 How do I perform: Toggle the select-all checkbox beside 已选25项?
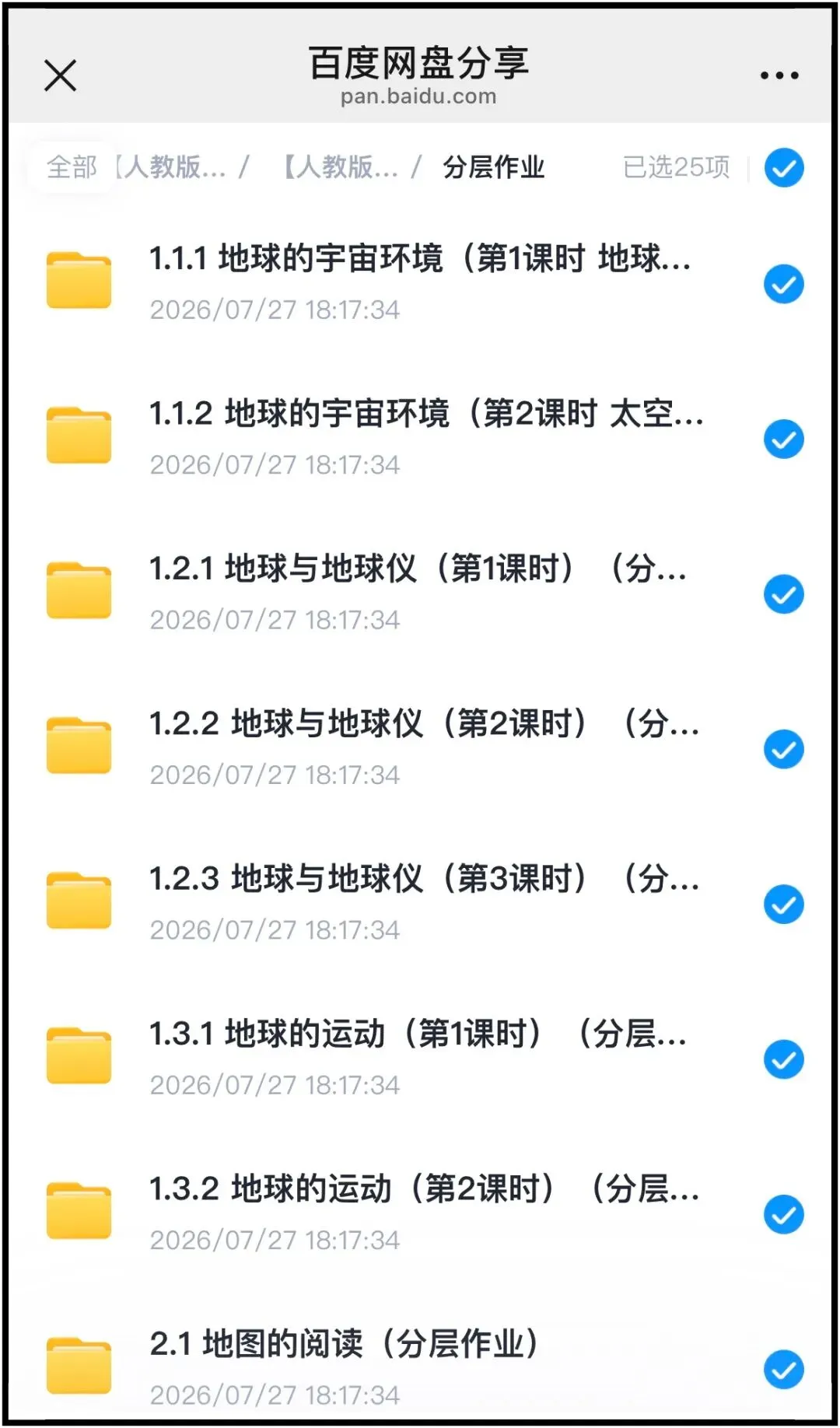pos(783,167)
